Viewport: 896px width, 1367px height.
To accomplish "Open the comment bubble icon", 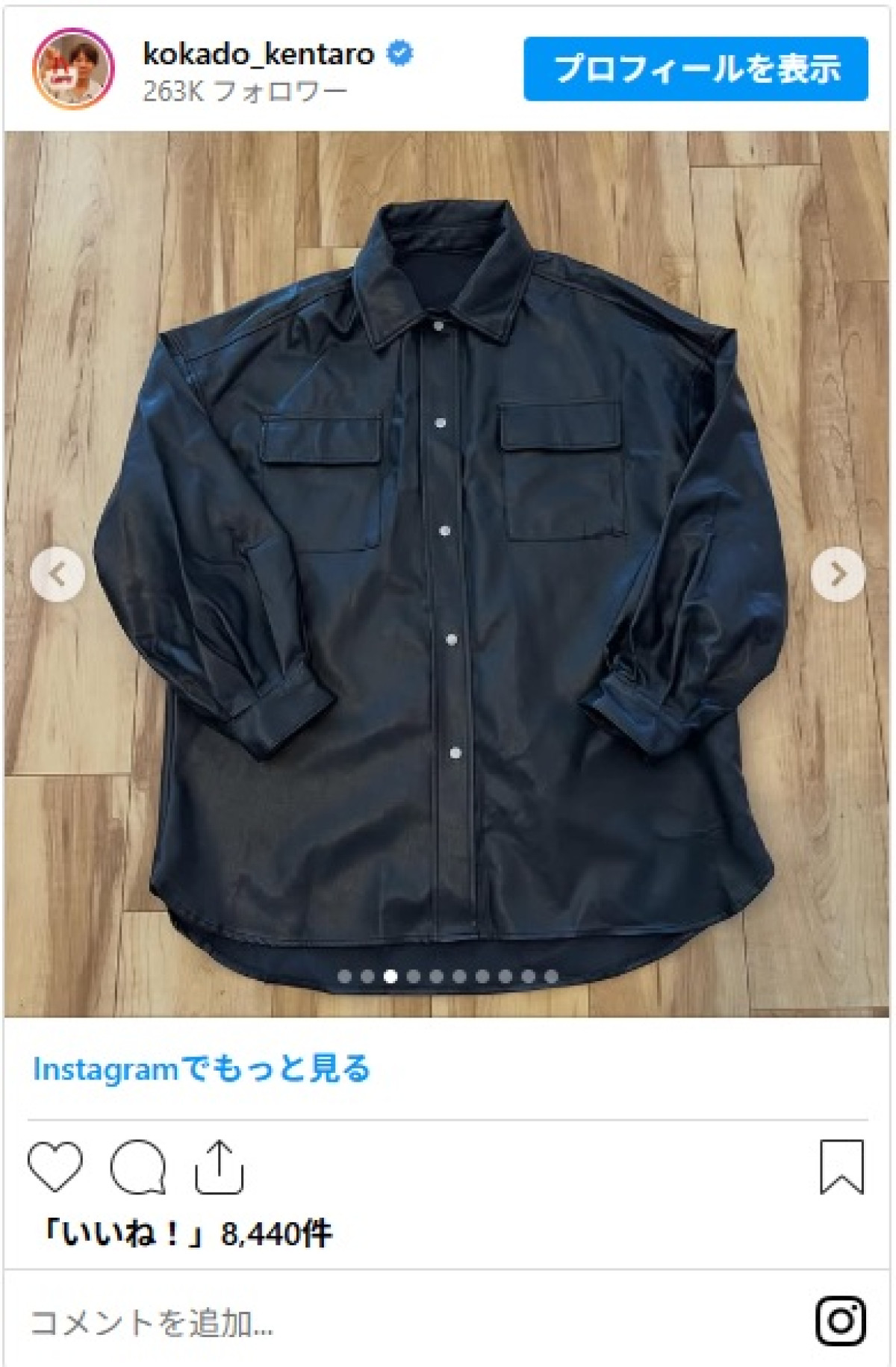I will pyautogui.click(x=137, y=1167).
